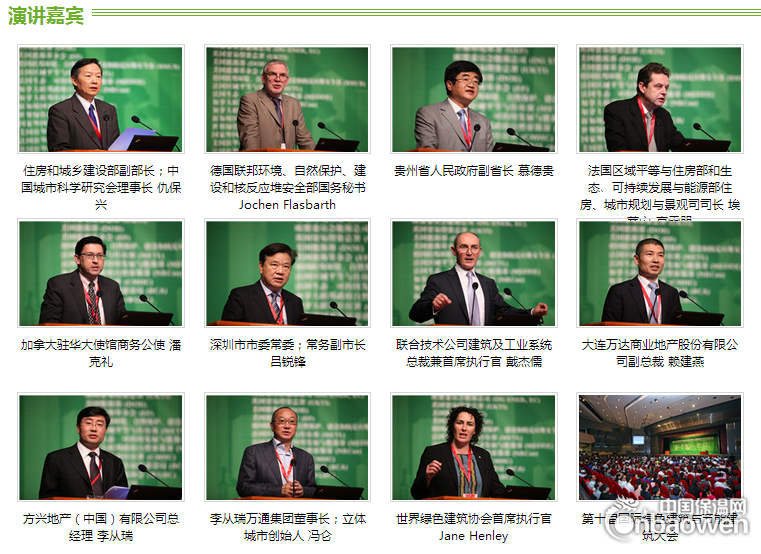This screenshot has width=761, height=554.
Task: Open Jane Henley's speaker photo
Action: [473, 447]
